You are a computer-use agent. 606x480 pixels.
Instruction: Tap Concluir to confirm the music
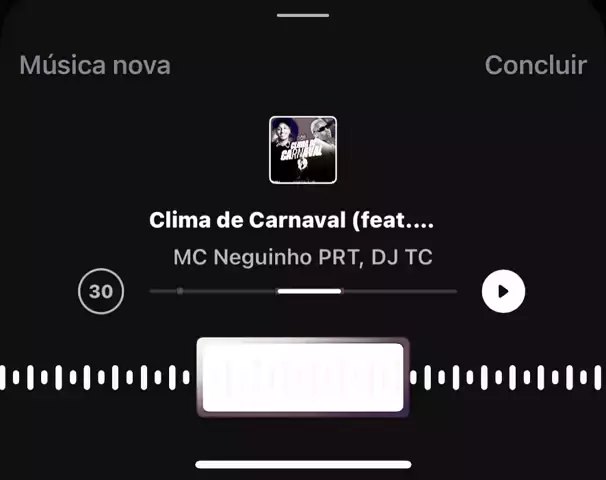click(x=535, y=65)
